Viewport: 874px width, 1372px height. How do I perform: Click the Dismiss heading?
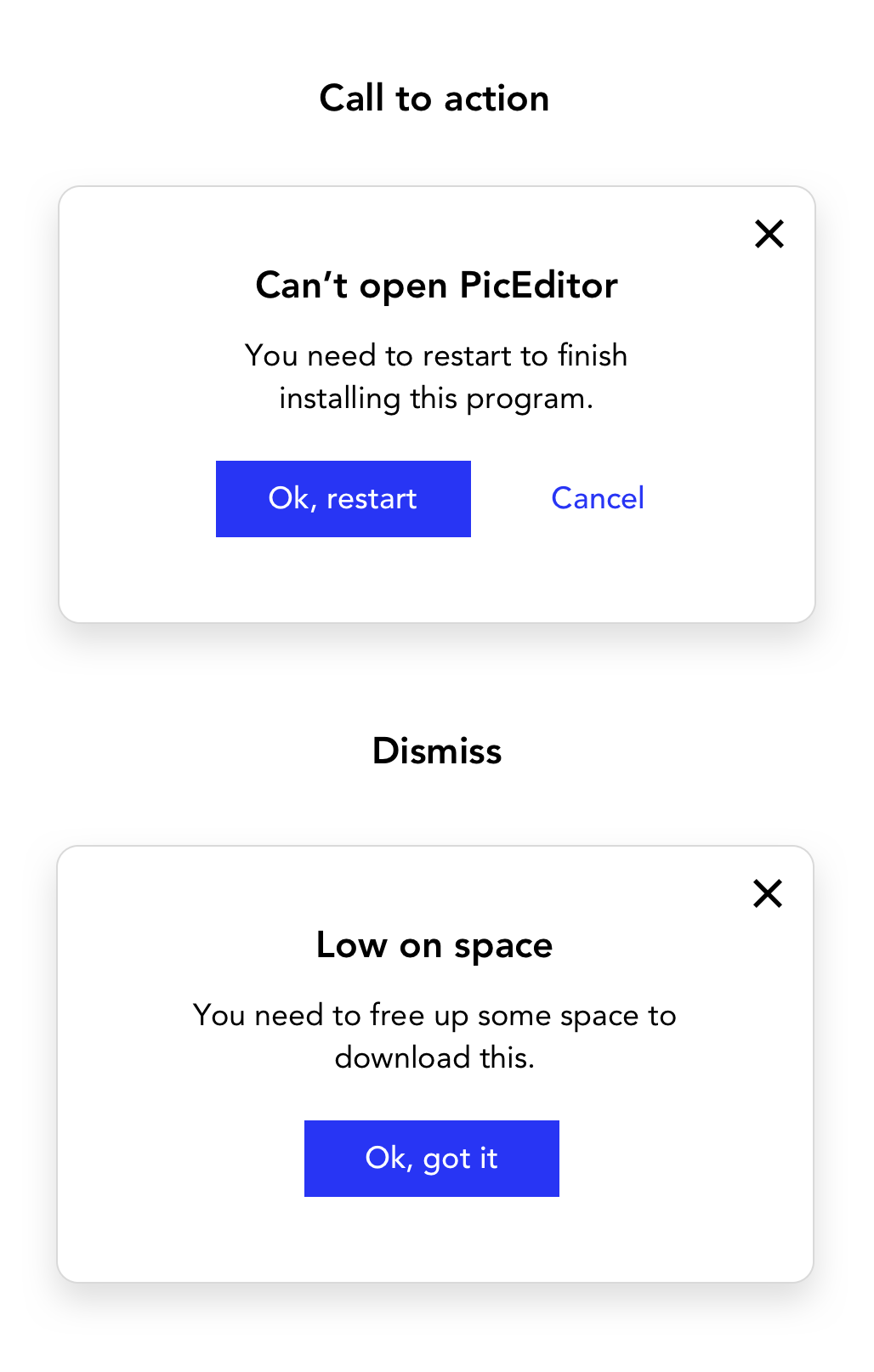pyautogui.click(x=436, y=751)
